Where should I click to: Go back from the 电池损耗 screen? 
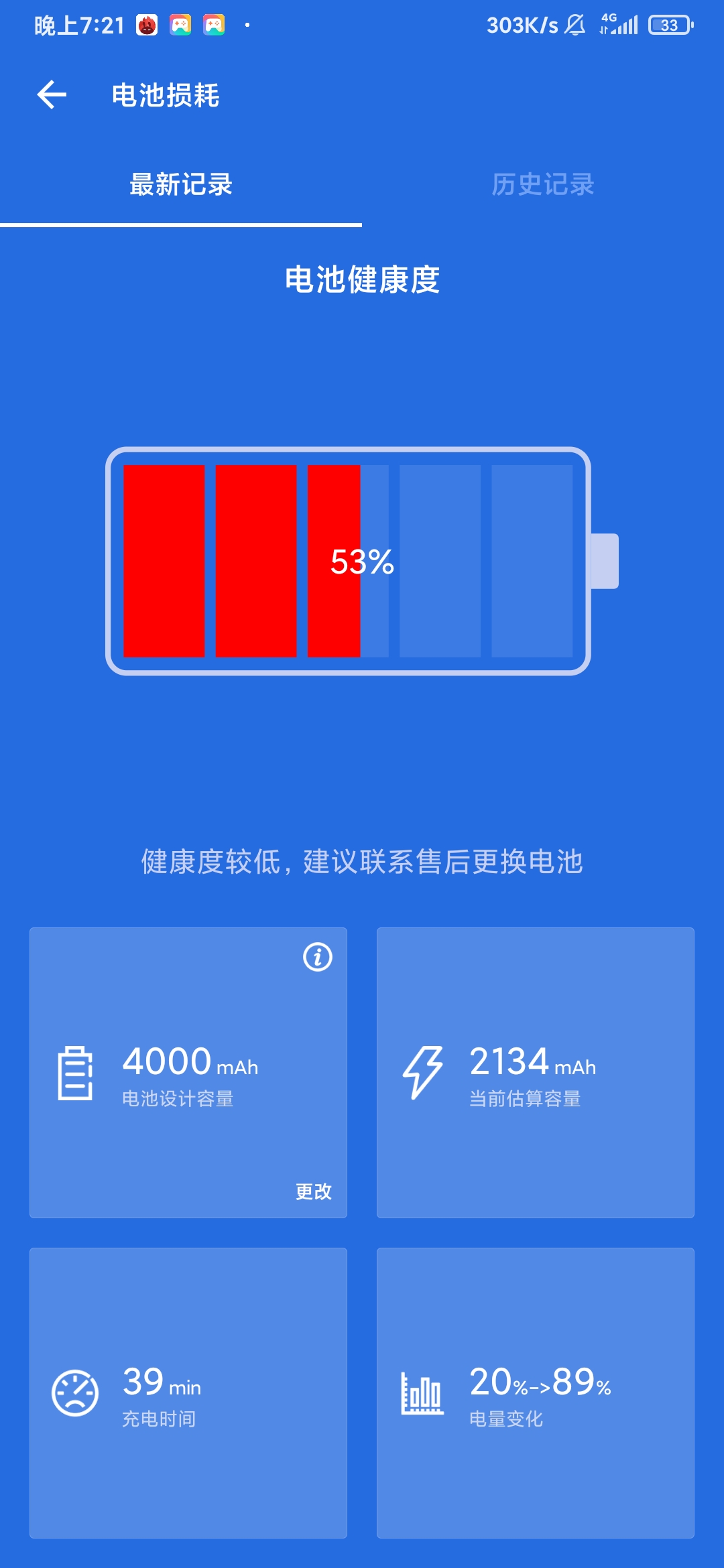pos(52,94)
